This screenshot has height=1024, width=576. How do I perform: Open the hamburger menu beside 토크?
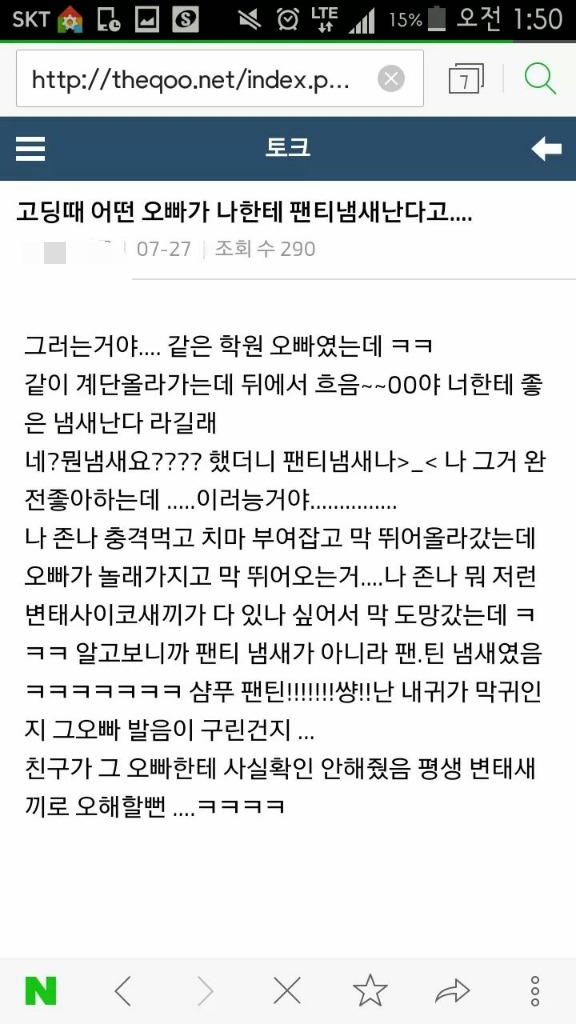click(31, 149)
